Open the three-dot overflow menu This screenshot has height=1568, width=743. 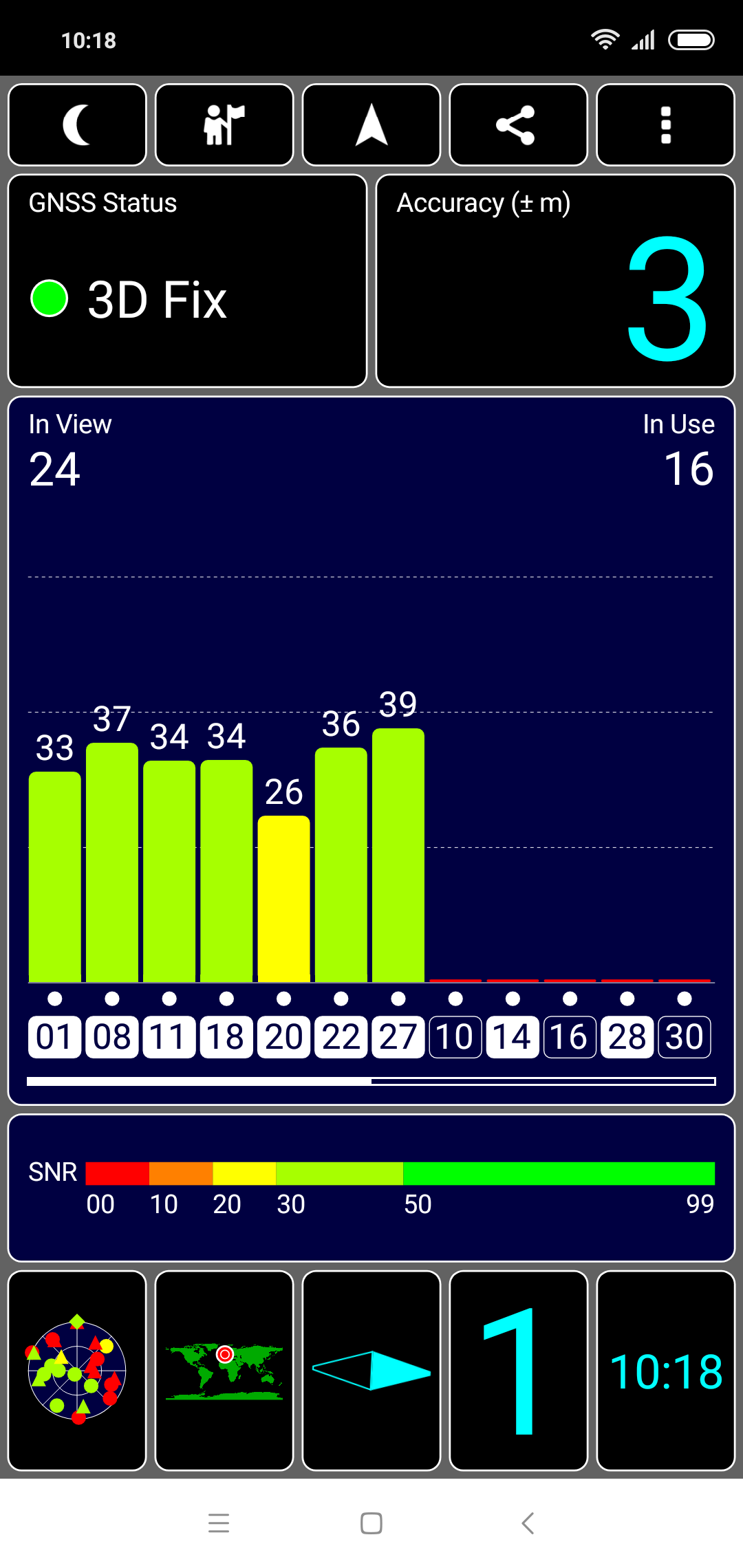click(x=665, y=124)
